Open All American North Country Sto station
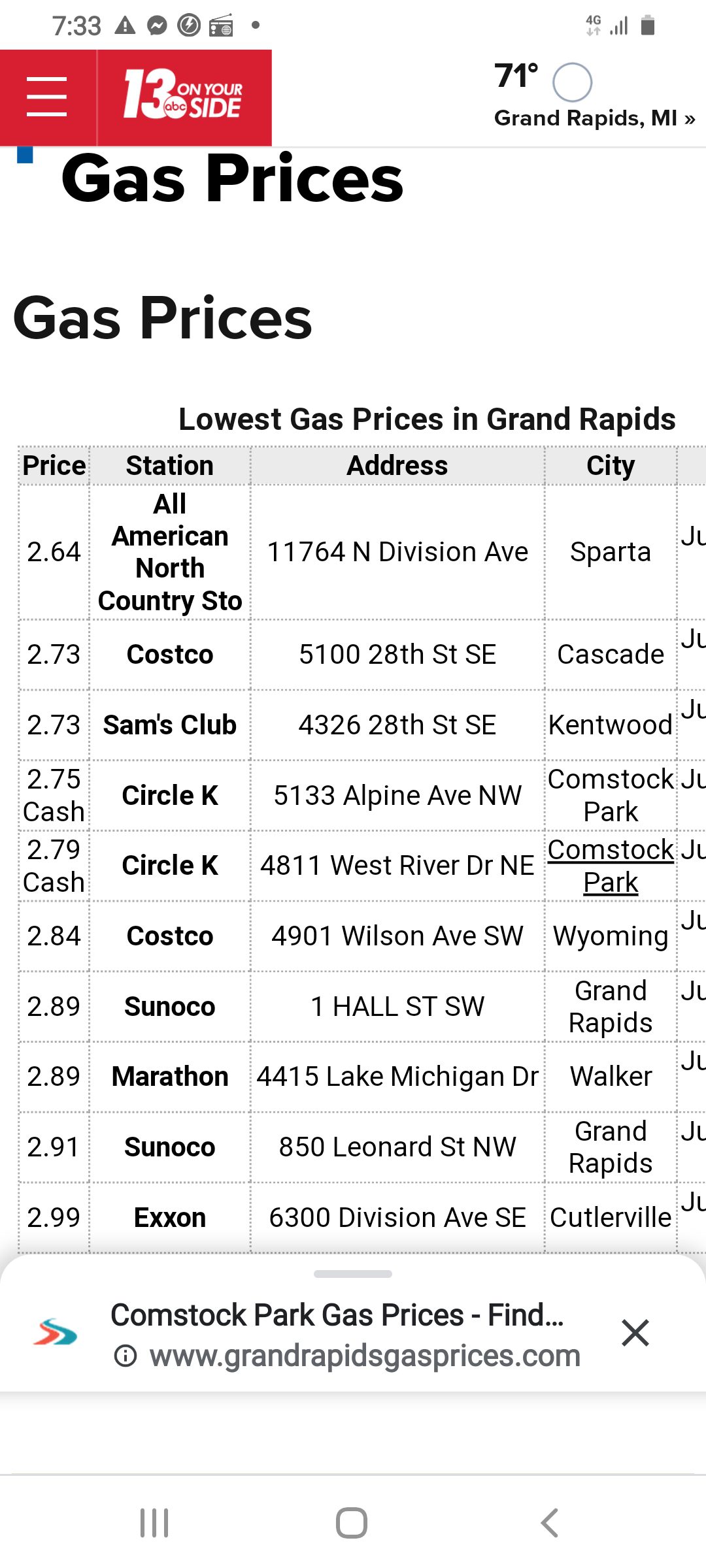706x1568 pixels. coord(170,552)
